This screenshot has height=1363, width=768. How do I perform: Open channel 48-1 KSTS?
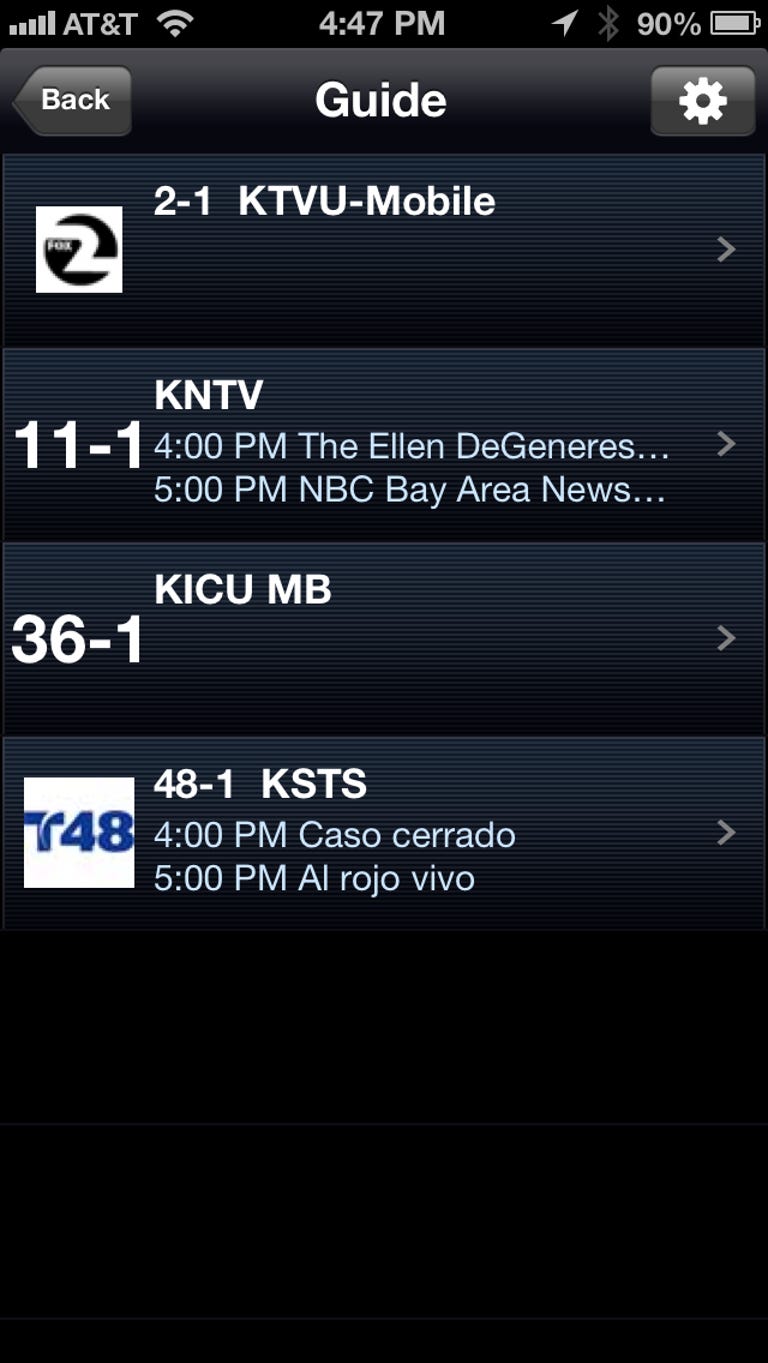point(384,833)
